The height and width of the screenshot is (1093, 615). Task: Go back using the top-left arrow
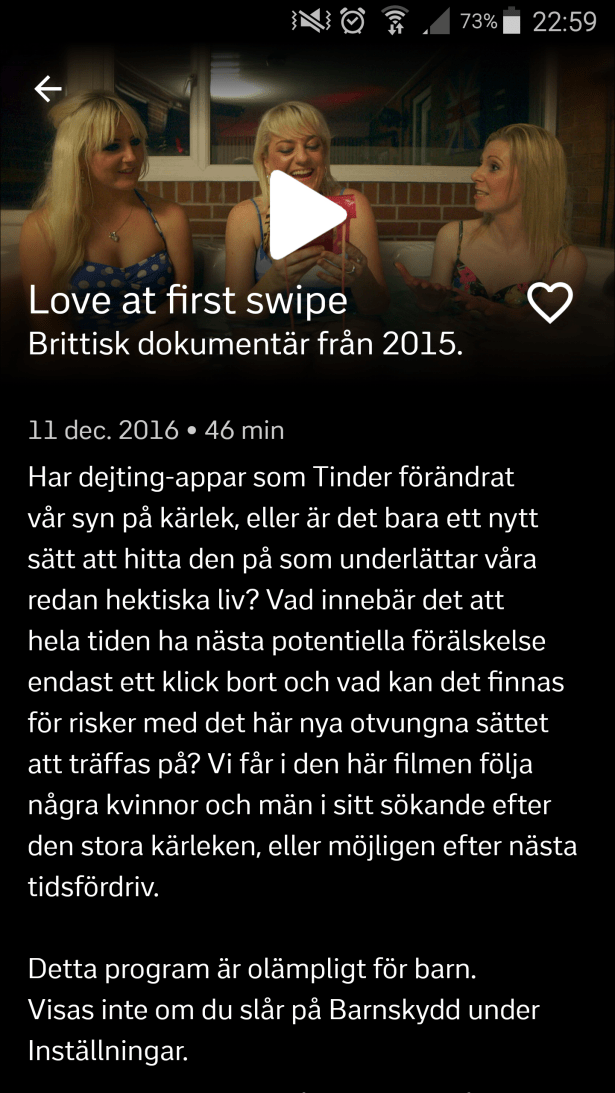point(48,89)
